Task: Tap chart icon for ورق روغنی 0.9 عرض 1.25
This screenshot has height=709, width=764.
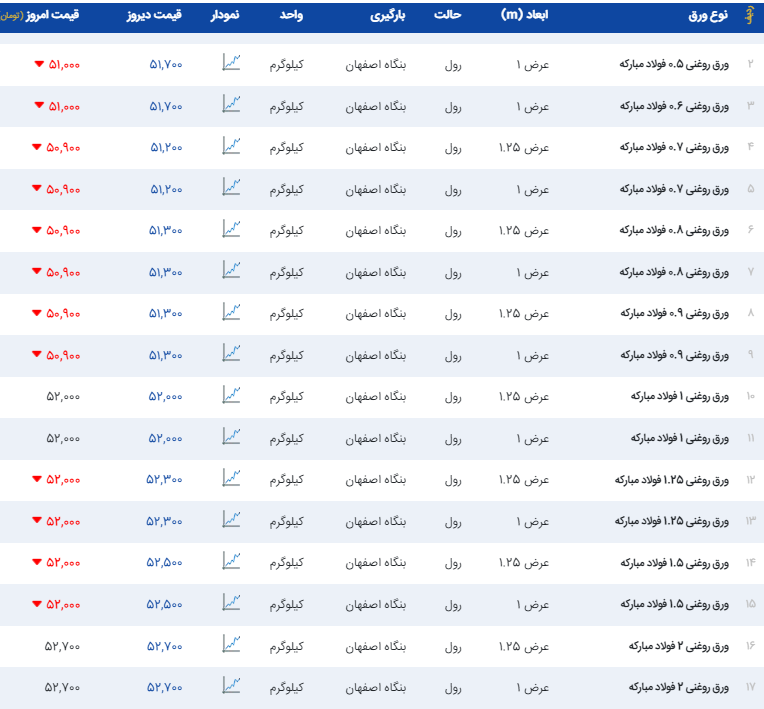Action: (231, 312)
